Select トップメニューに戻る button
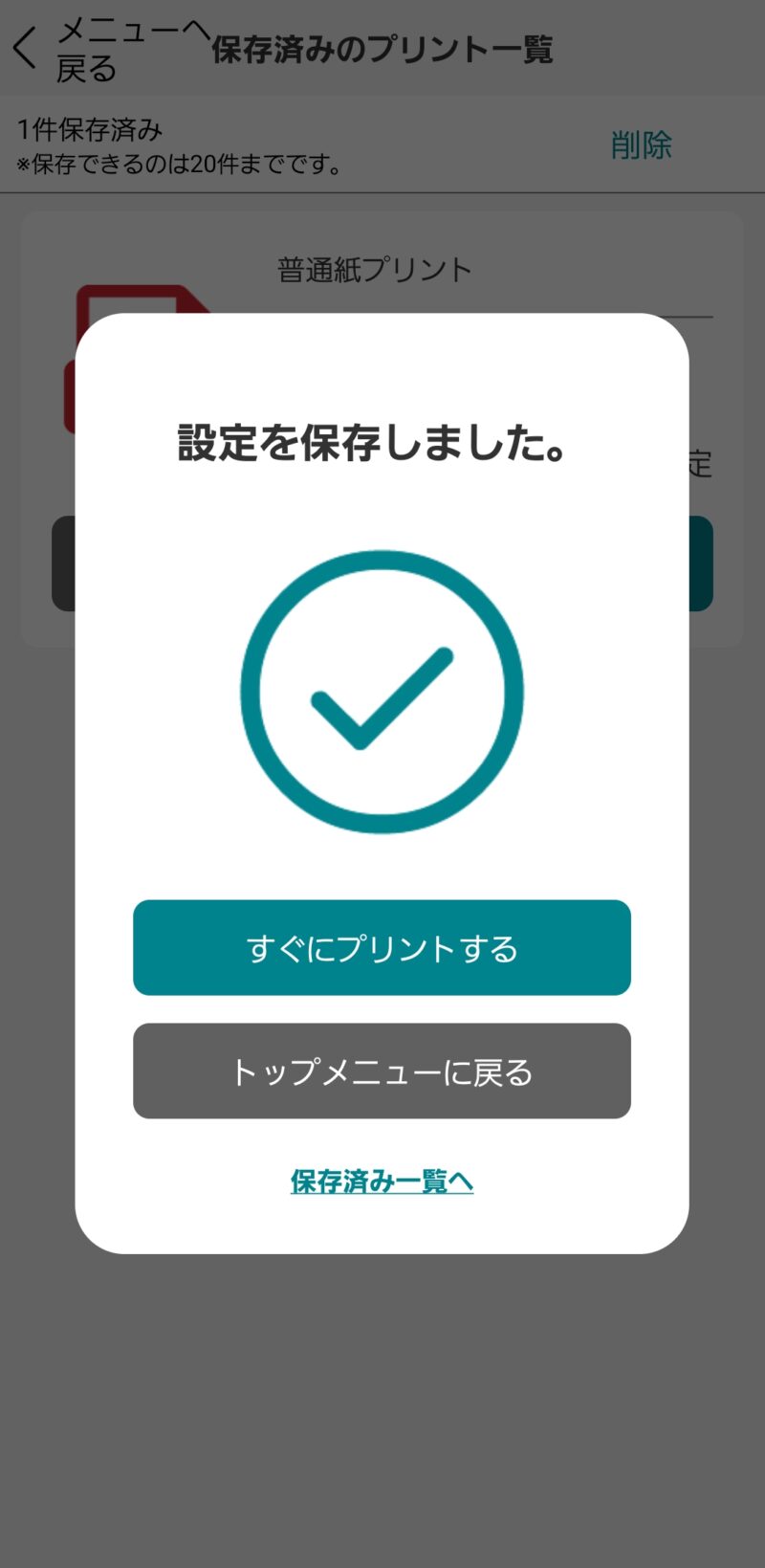The height and width of the screenshot is (1568, 765). pos(382,1071)
